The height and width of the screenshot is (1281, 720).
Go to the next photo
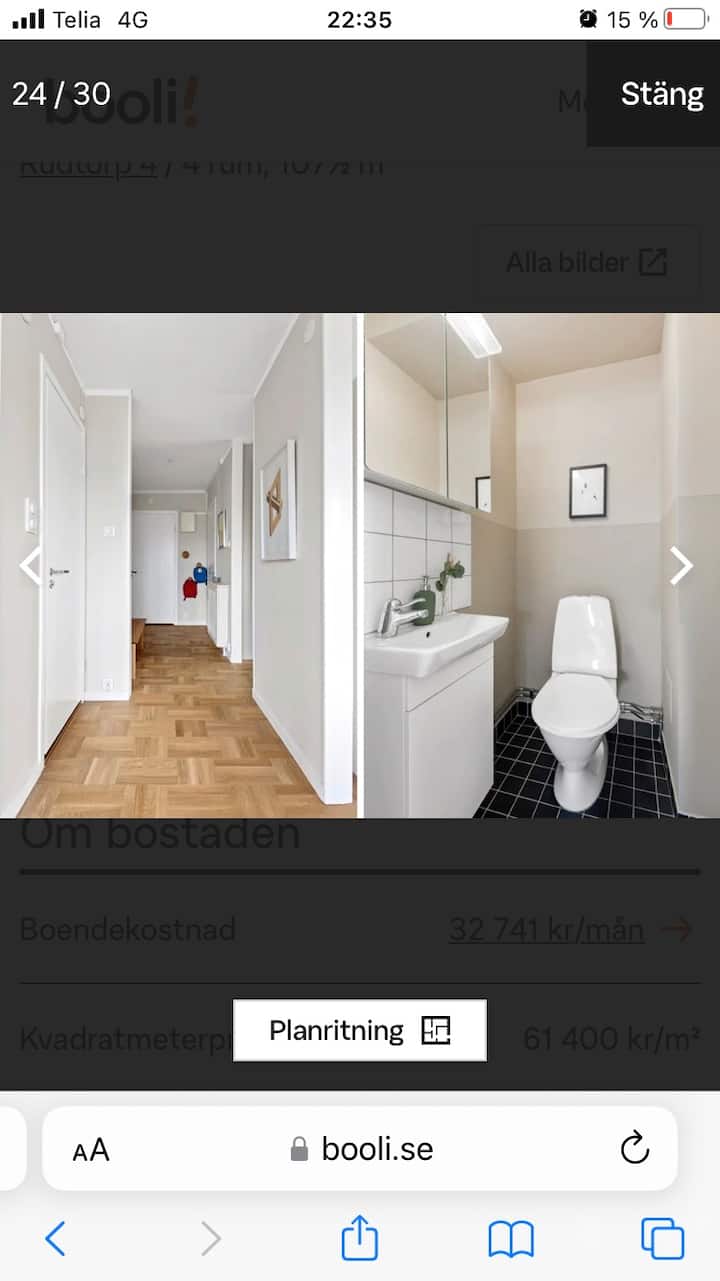[x=681, y=566]
